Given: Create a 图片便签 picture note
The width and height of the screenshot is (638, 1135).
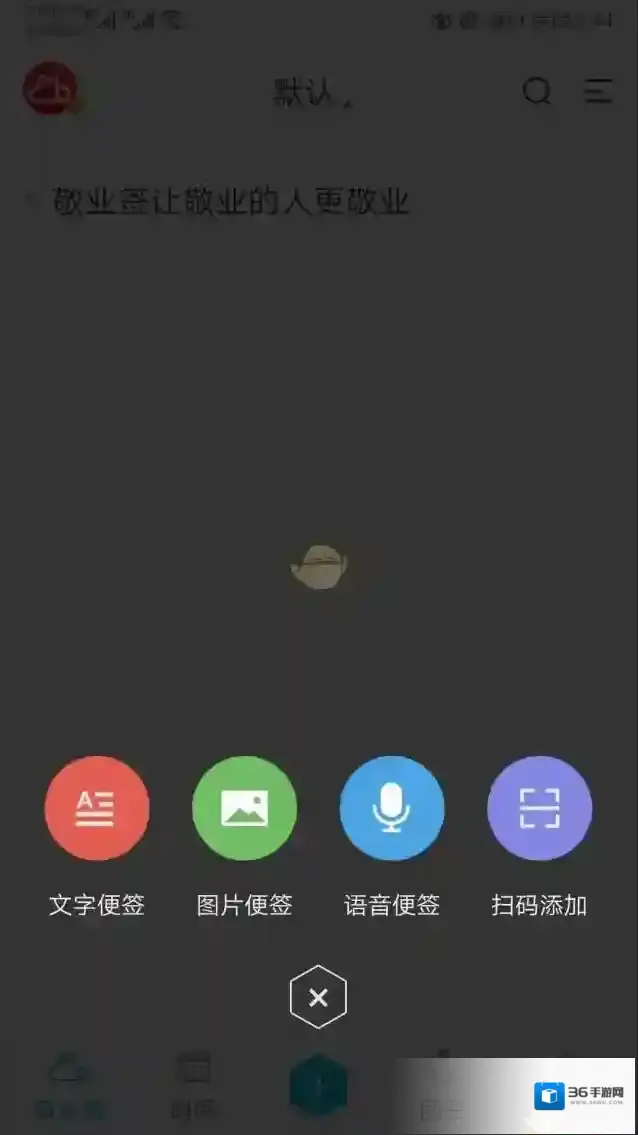Looking at the screenshot, I should [x=244, y=808].
